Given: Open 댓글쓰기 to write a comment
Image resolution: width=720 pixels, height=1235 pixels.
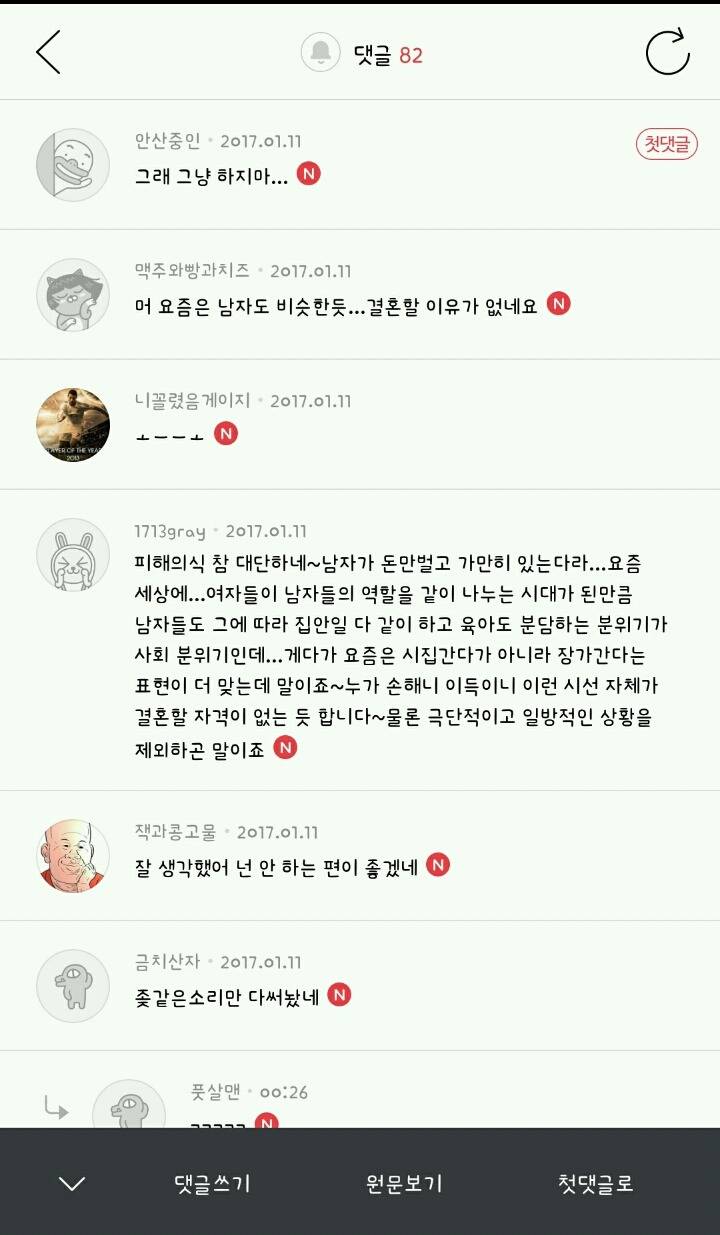Looking at the screenshot, I should pyautogui.click(x=213, y=1185).
